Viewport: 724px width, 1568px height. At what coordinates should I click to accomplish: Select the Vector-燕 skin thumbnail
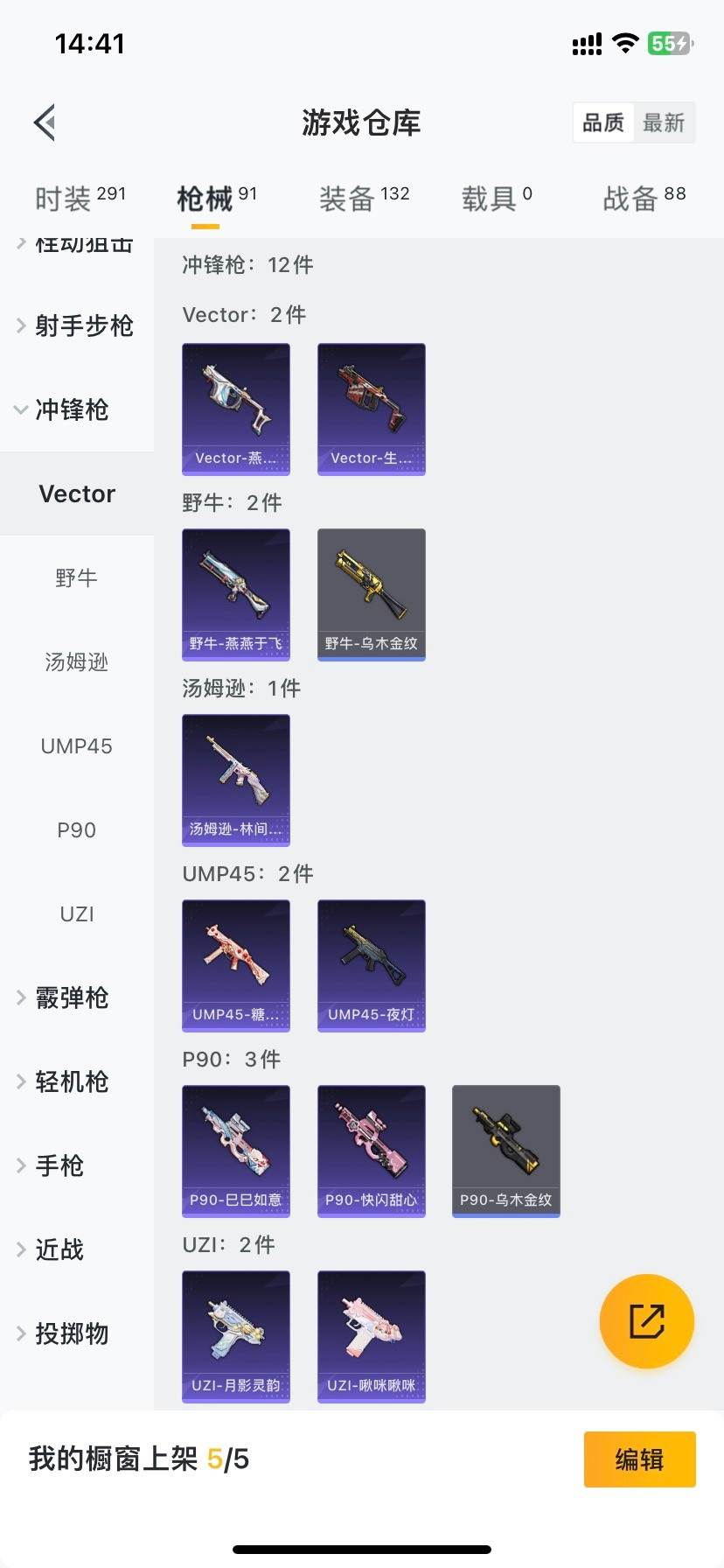pos(235,409)
